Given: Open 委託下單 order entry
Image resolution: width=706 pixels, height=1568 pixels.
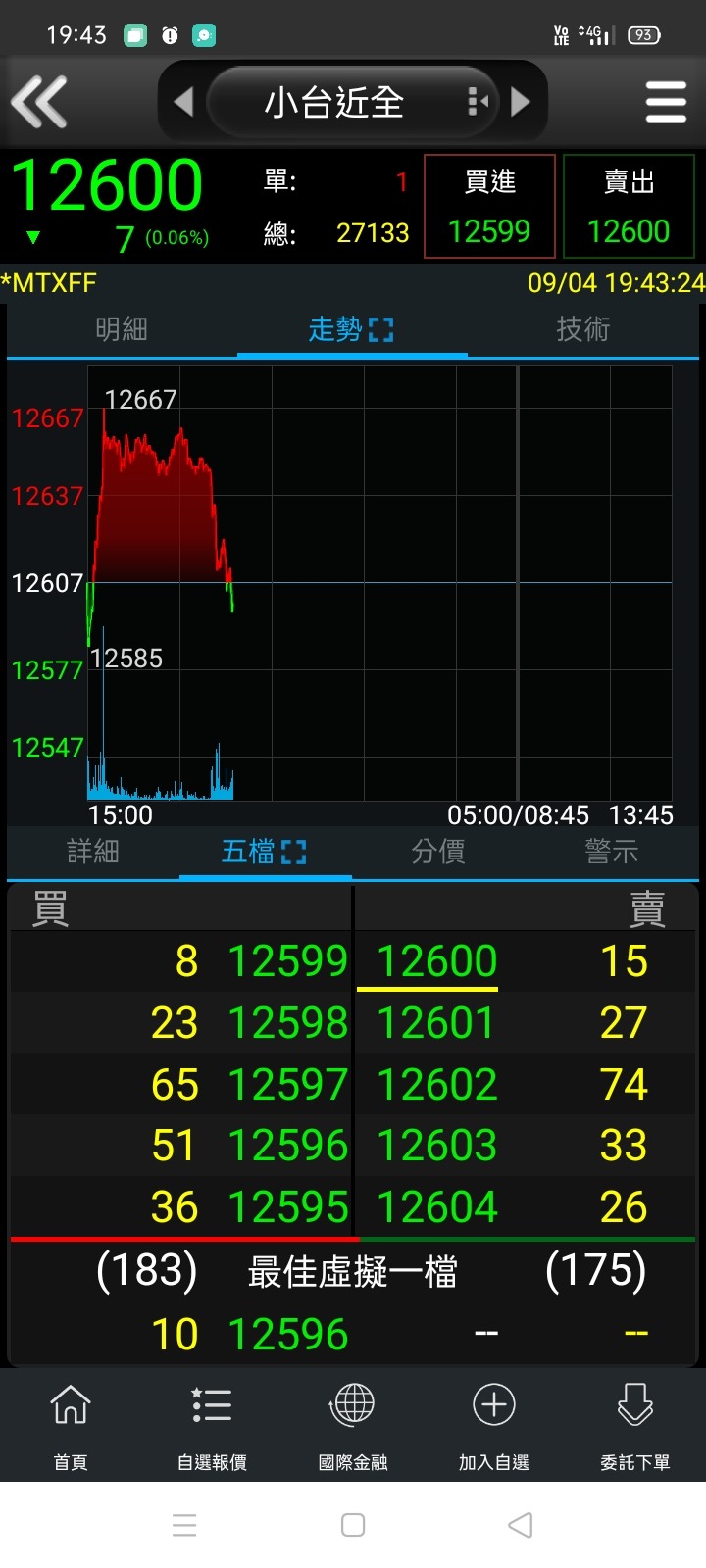Looking at the screenshot, I should pyautogui.click(x=635, y=1426).
